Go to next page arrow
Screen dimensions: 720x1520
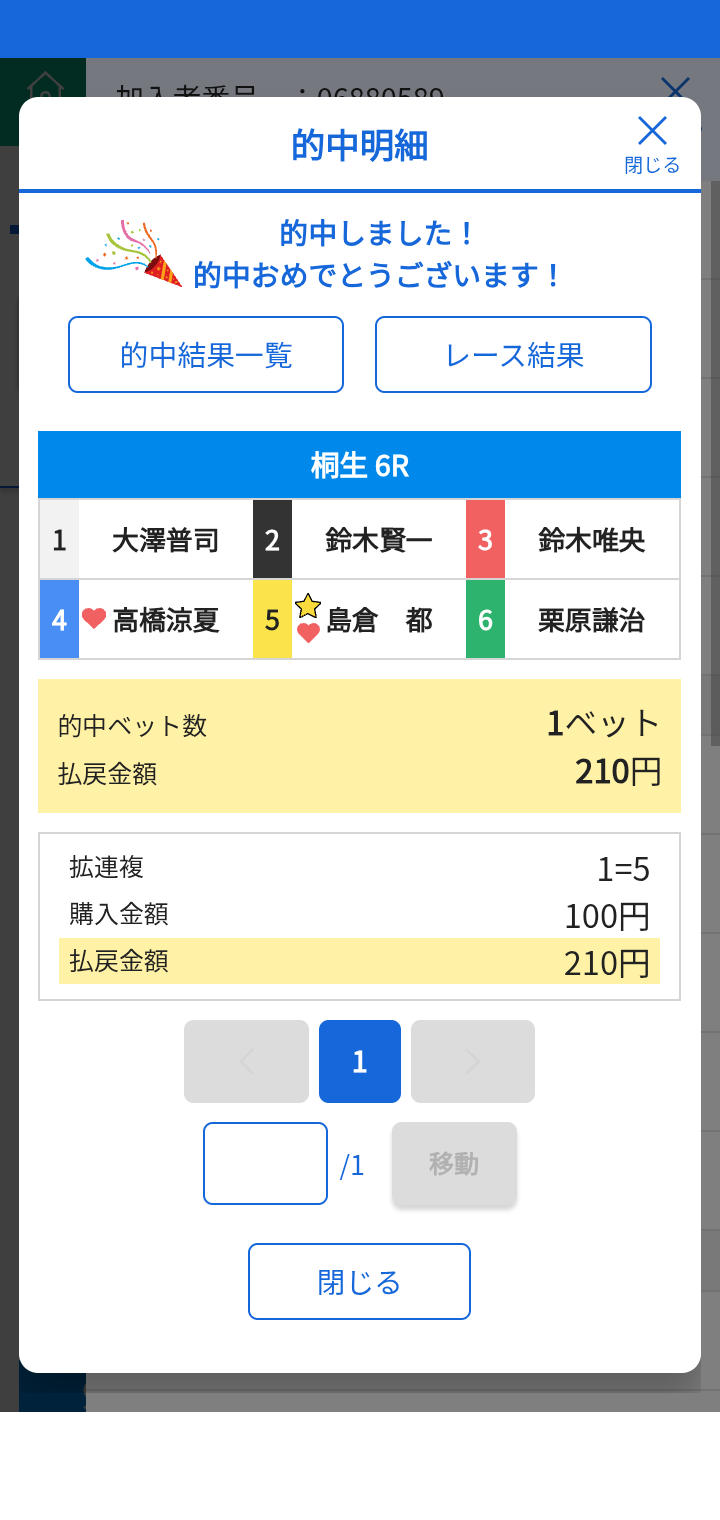pyautogui.click(x=473, y=1061)
